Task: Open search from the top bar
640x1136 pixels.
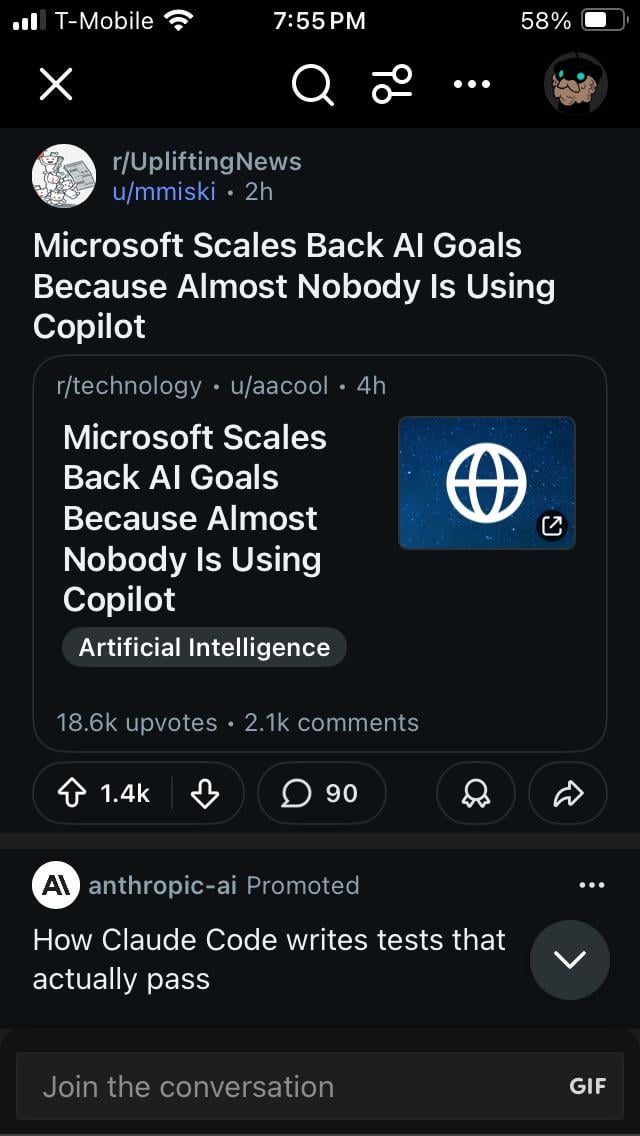Action: coord(312,85)
